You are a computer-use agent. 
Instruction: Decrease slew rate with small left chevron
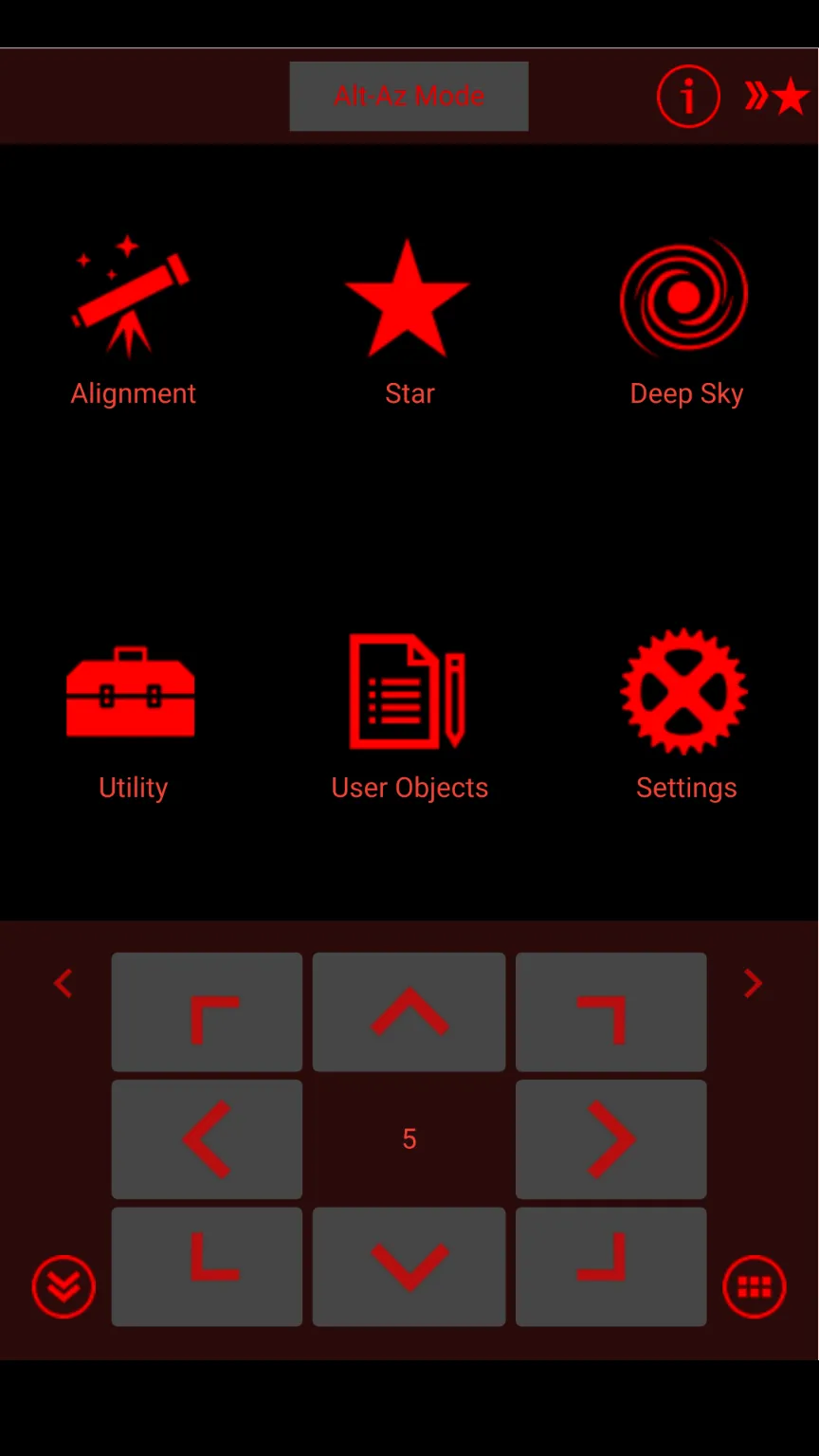tap(64, 984)
